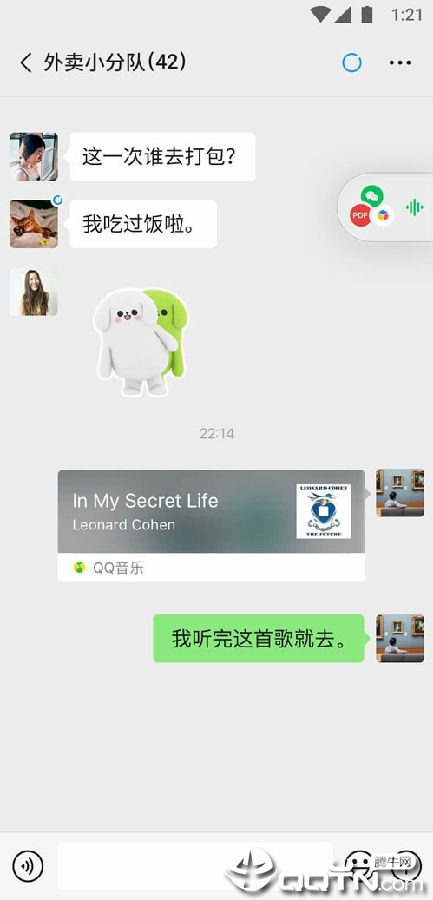The width and height of the screenshot is (433, 900).
Task: View profile of the sticker sender
Action: tap(34, 292)
